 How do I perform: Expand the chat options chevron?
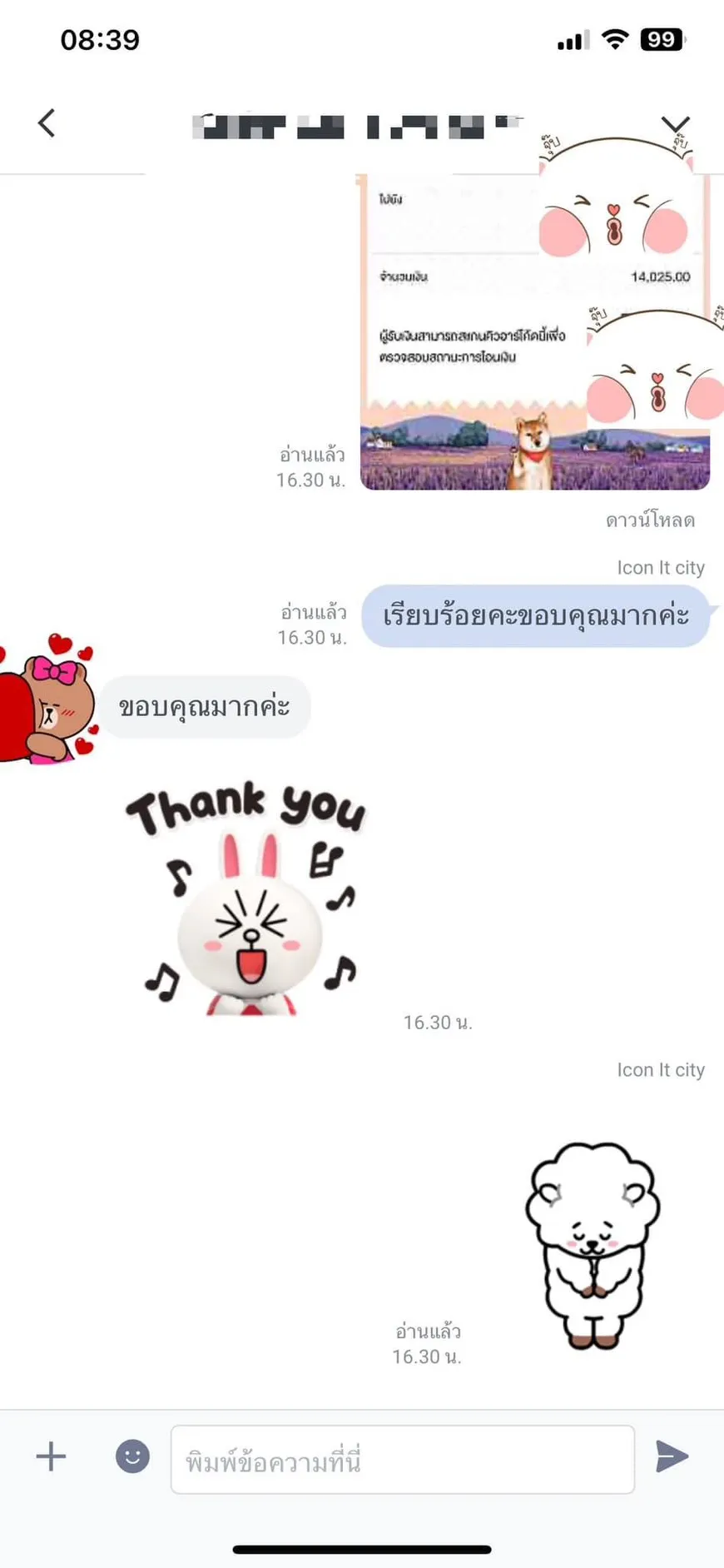click(x=675, y=125)
